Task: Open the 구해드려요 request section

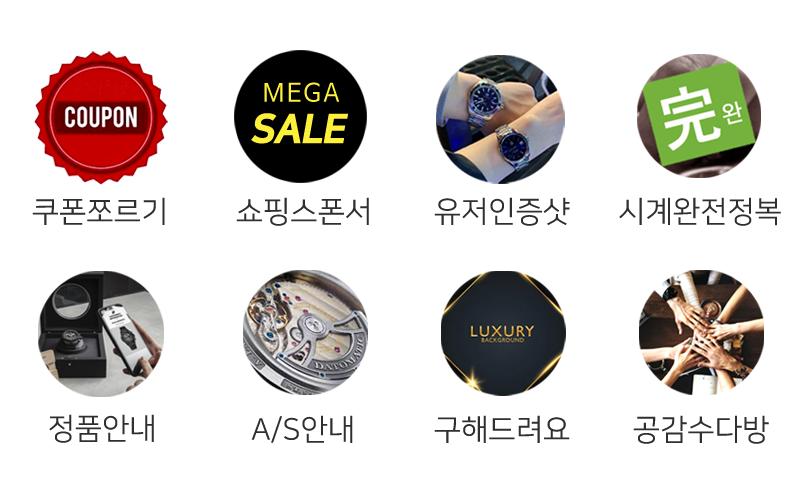Action: point(502,333)
